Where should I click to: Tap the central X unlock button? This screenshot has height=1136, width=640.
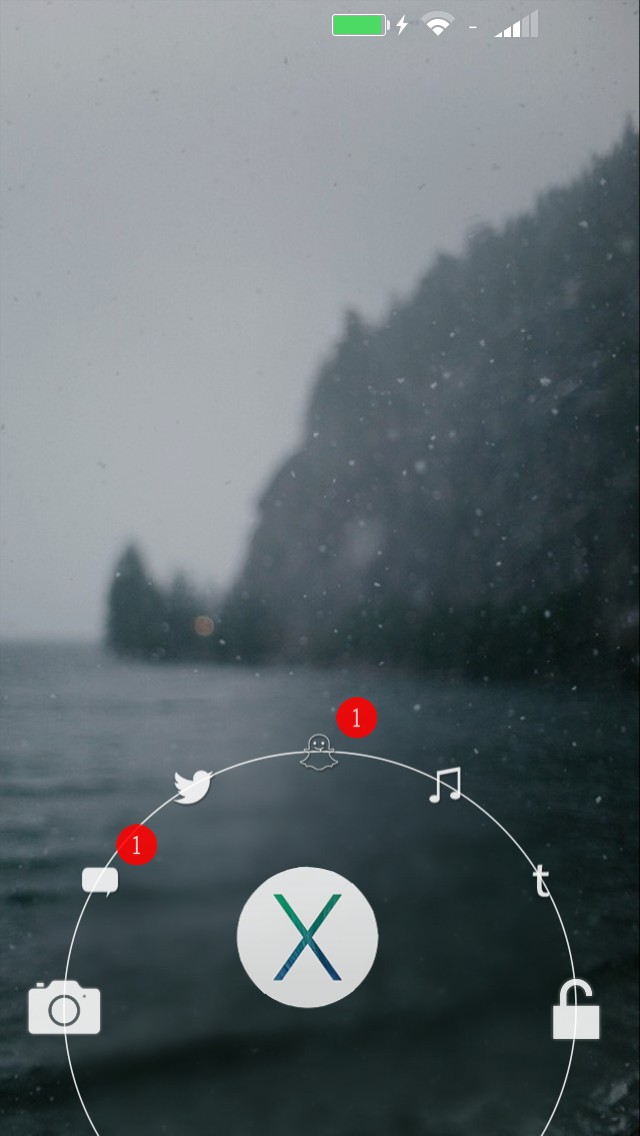(x=307, y=937)
